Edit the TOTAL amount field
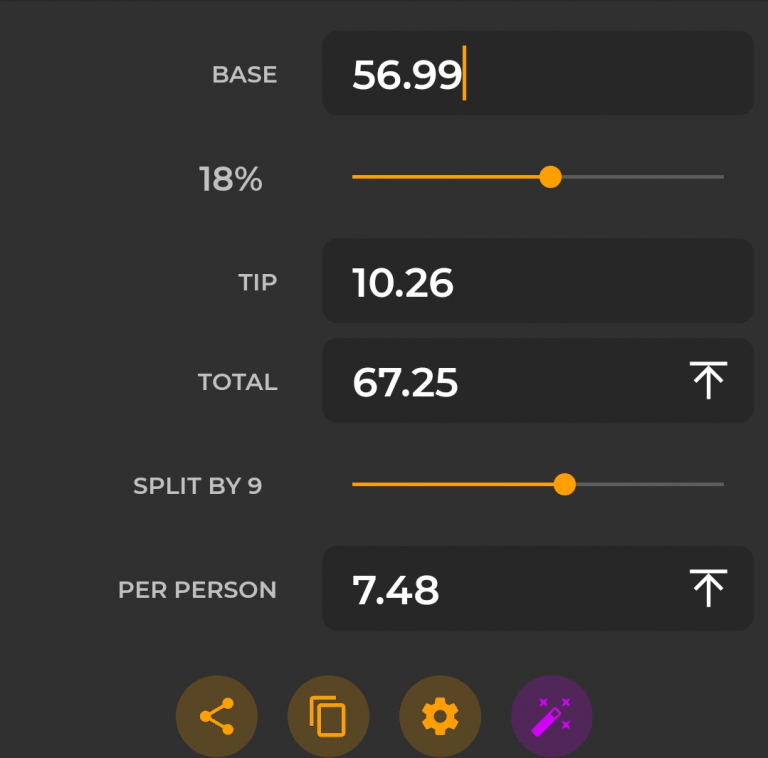Screen dimensions: 768x758 pyautogui.click(x=500, y=381)
